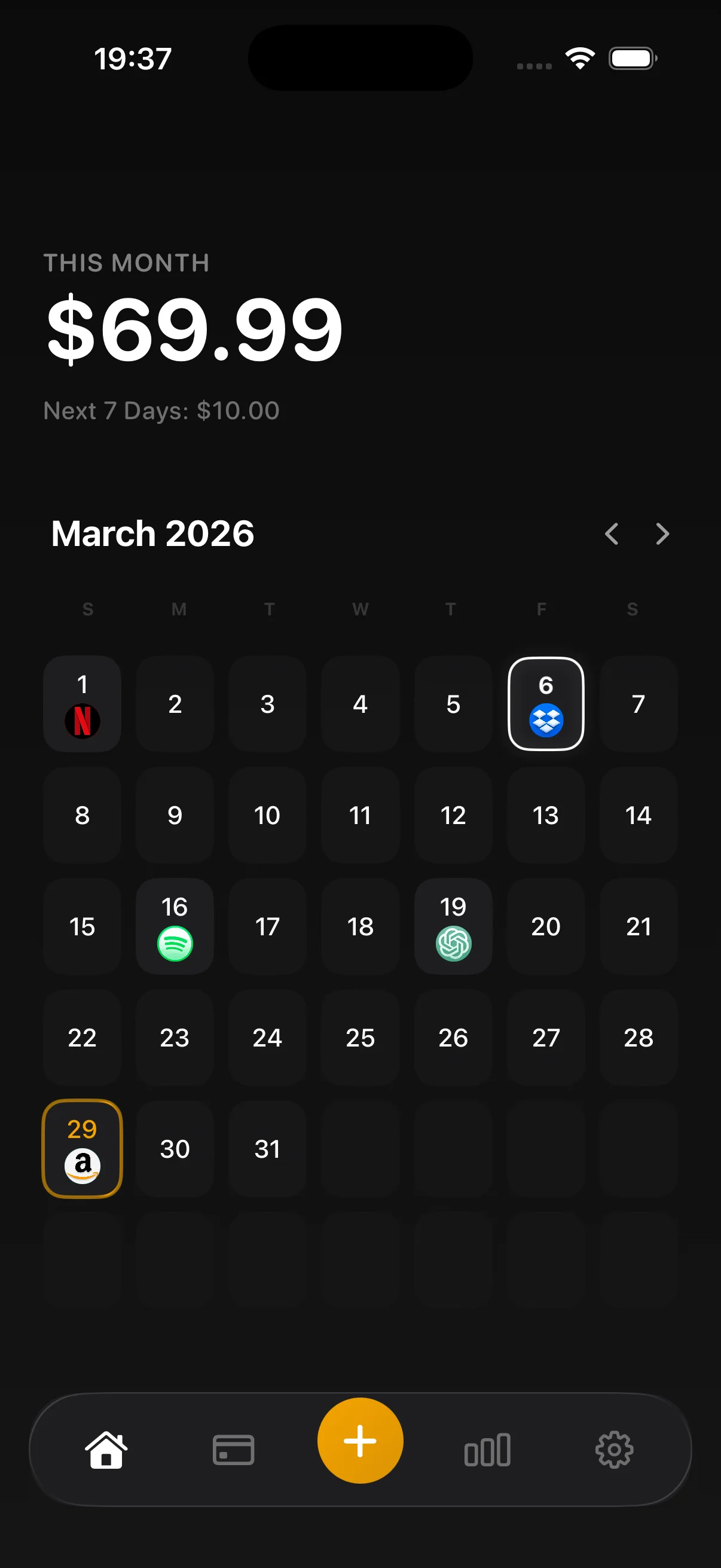
Task: Select March 6 with Dropbox
Action: (546, 704)
